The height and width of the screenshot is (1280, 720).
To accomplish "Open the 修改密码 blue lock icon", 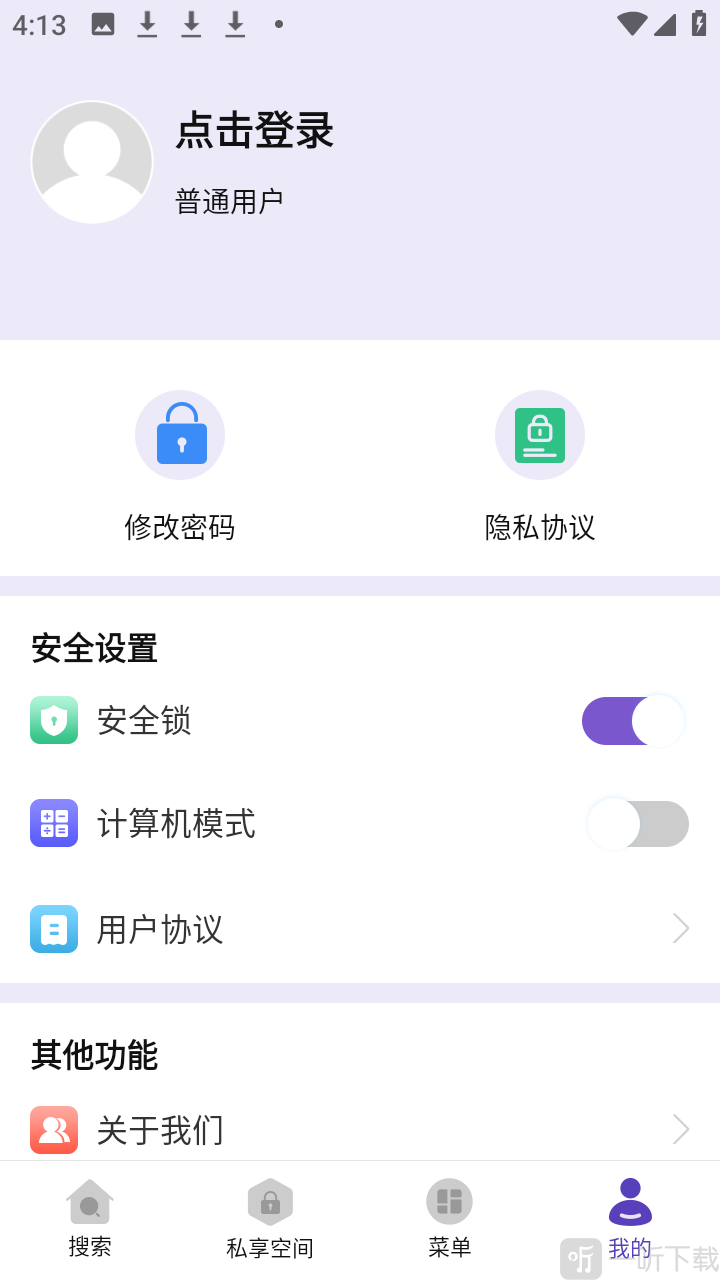I will point(180,435).
